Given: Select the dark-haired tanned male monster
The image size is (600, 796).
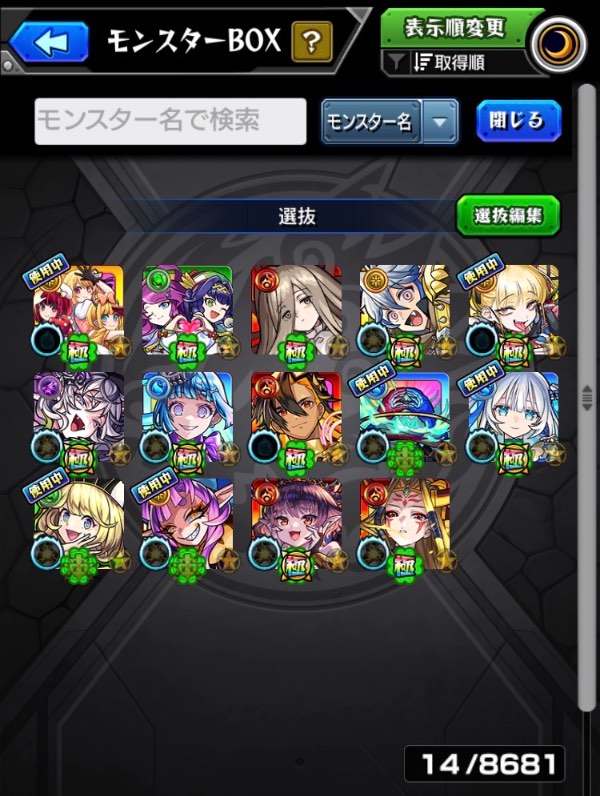Looking at the screenshot, I should click(296, 416).
